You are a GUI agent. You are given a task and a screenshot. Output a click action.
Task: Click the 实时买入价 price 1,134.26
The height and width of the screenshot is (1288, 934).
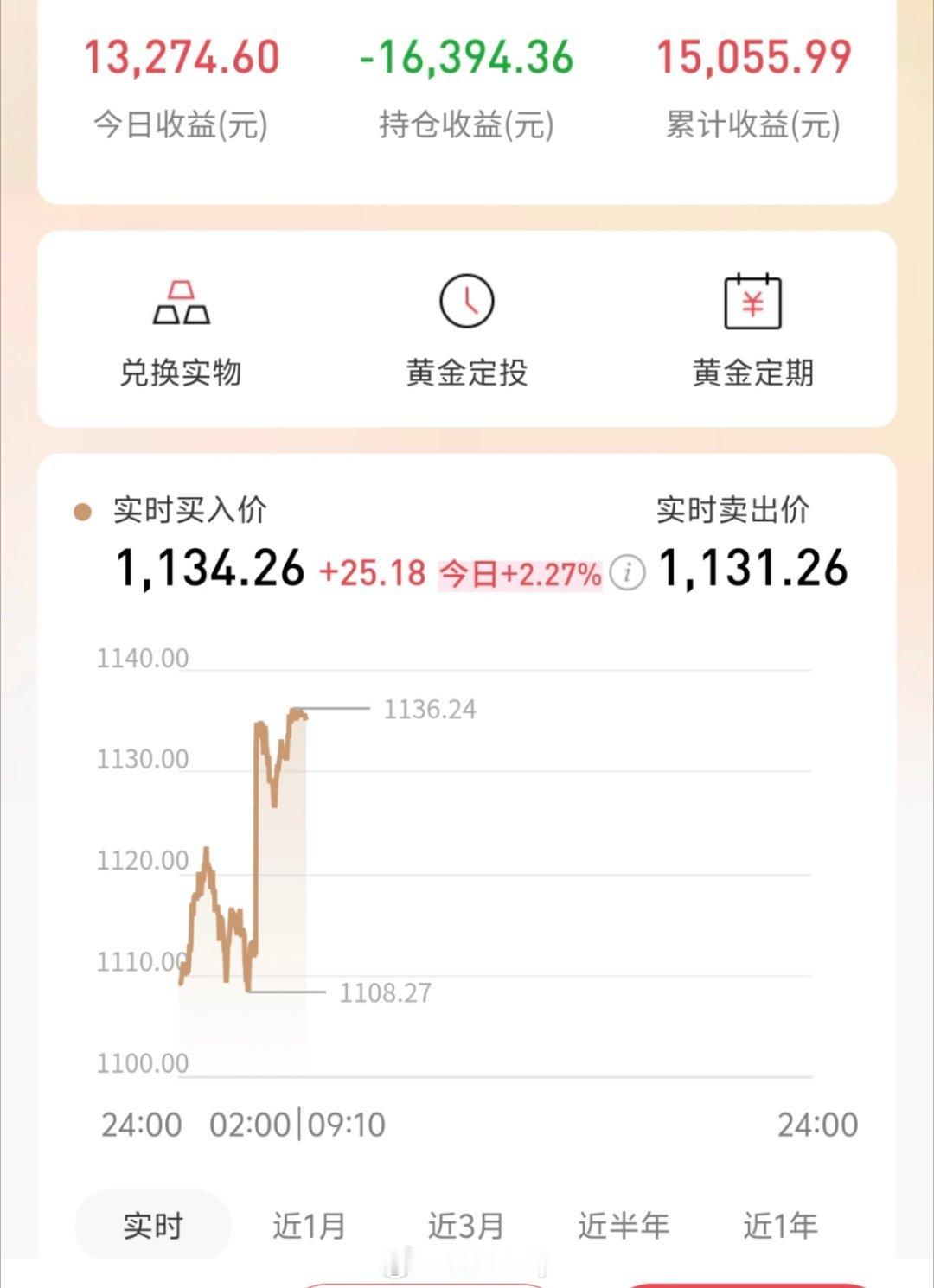(x=208, y=570)
